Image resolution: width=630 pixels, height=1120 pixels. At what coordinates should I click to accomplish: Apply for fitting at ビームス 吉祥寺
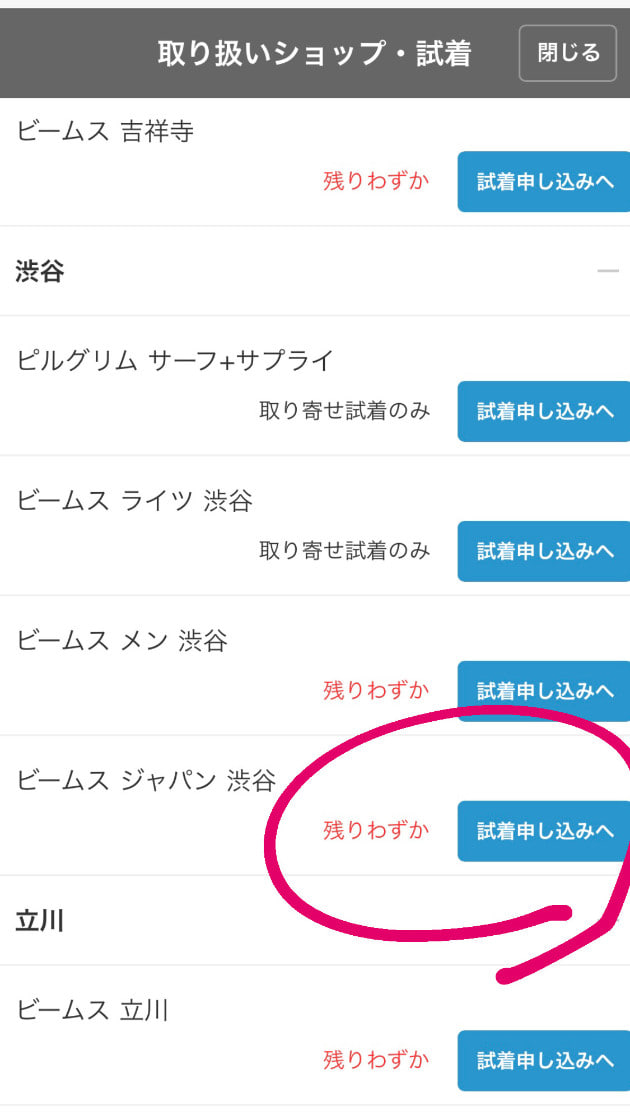coord(544,181)
